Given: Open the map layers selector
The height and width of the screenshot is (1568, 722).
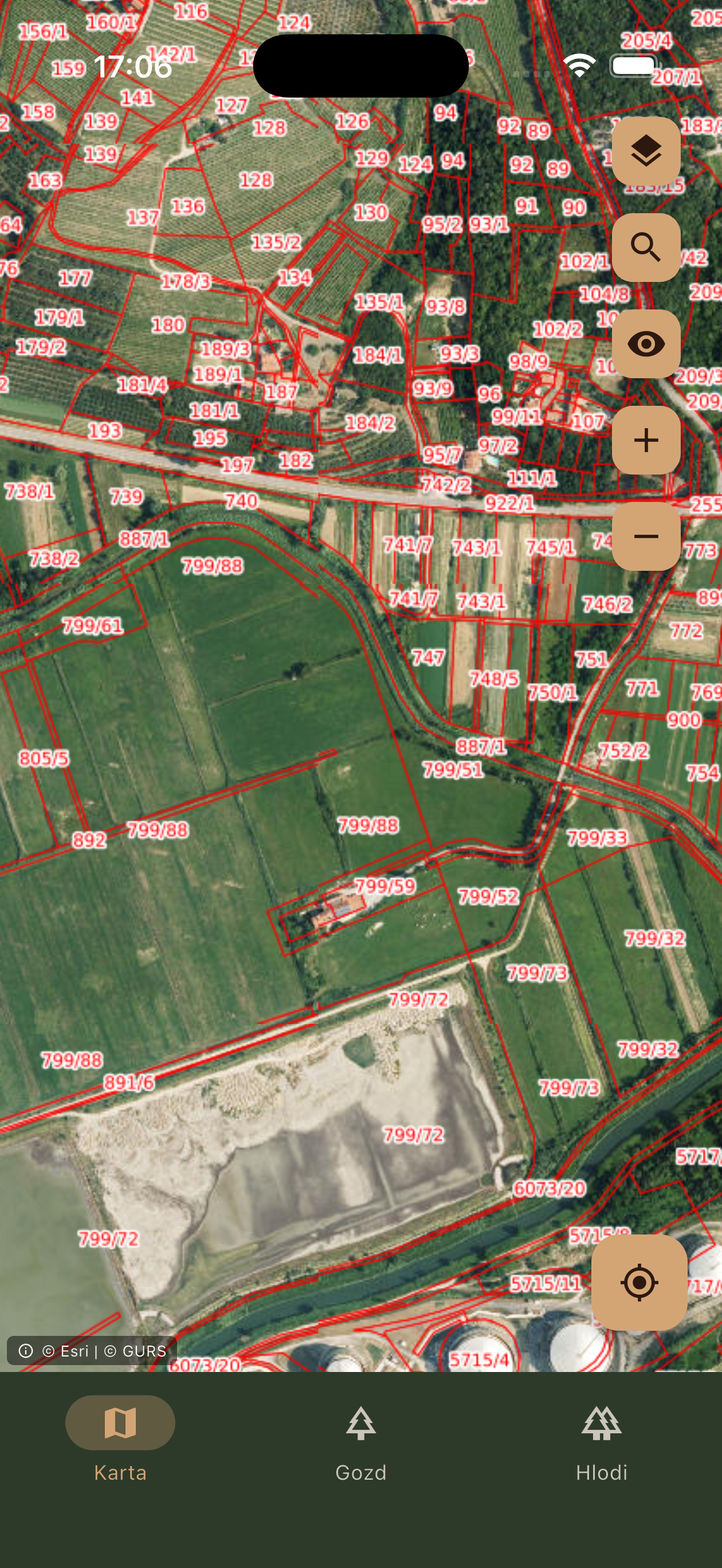Looking at the screenshot, I should pos(646,151).
